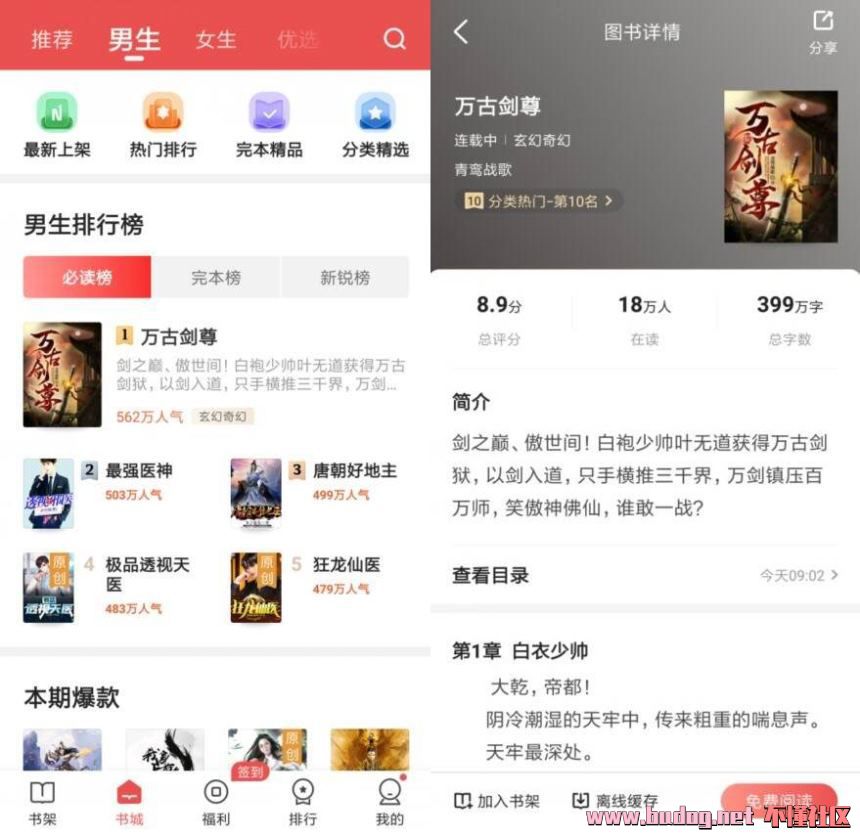This screenshot has width=860, height=837.
Task: Select the 新锐榜 ranking tab
Action: pyautogui.click(x=345, y=277)
